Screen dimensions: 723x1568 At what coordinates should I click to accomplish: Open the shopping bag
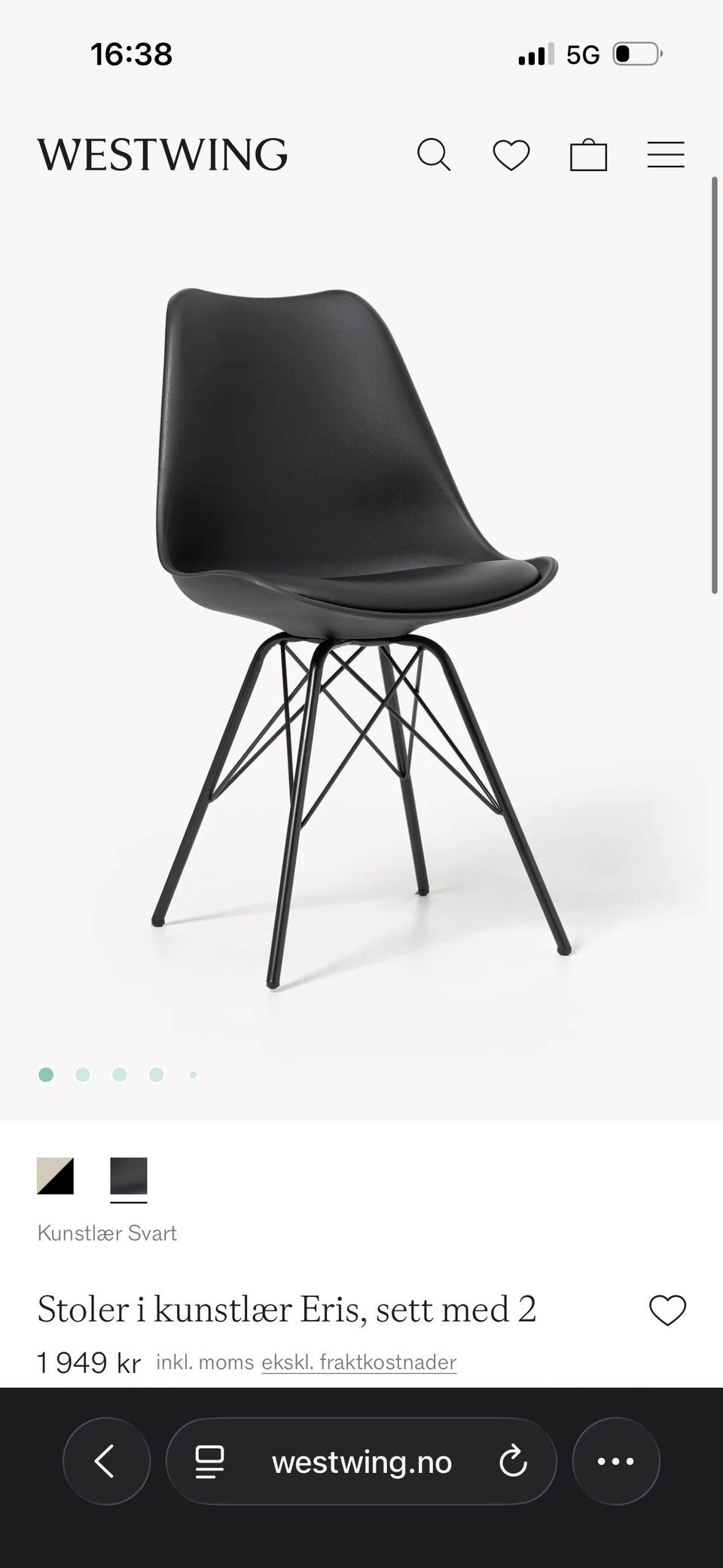pos(588,155)
